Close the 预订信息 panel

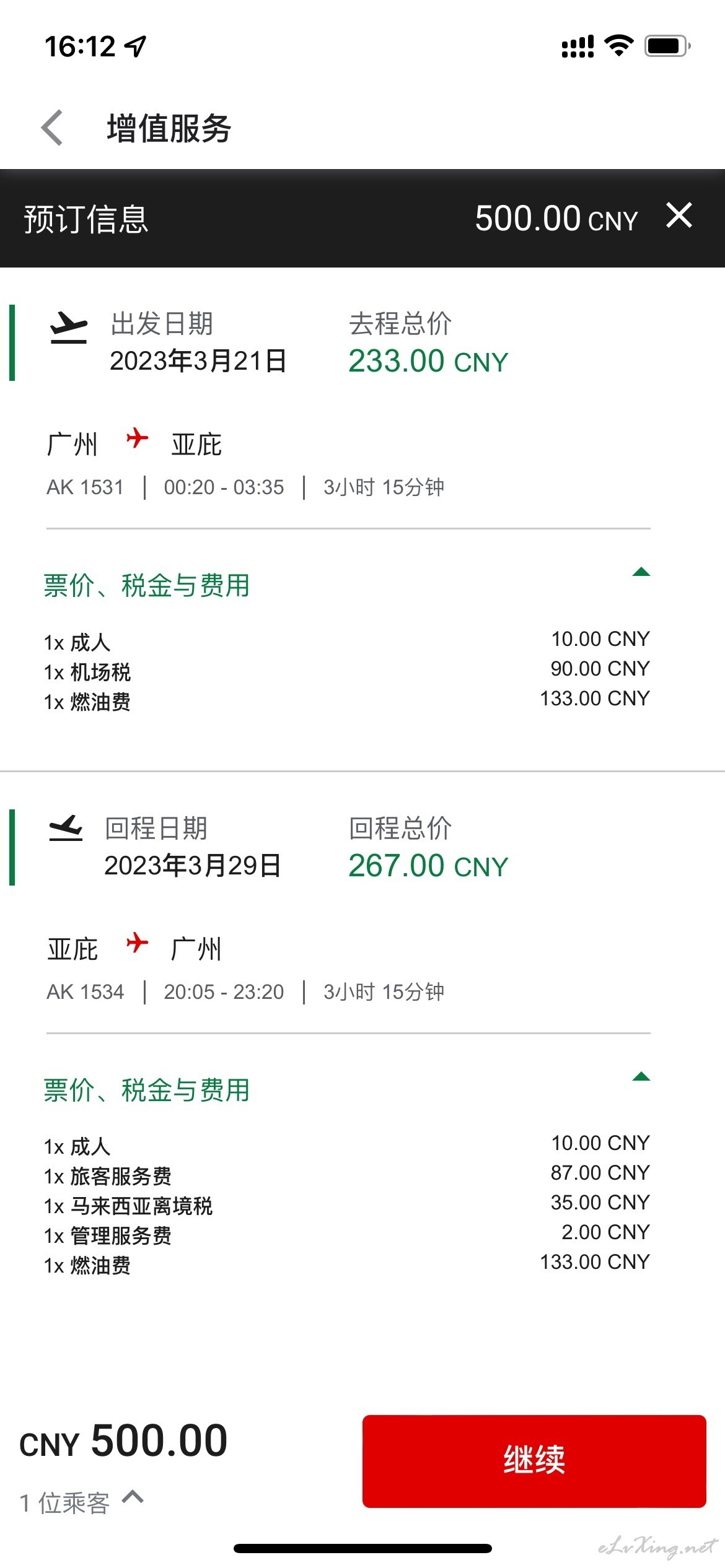[x=679, y=216]
